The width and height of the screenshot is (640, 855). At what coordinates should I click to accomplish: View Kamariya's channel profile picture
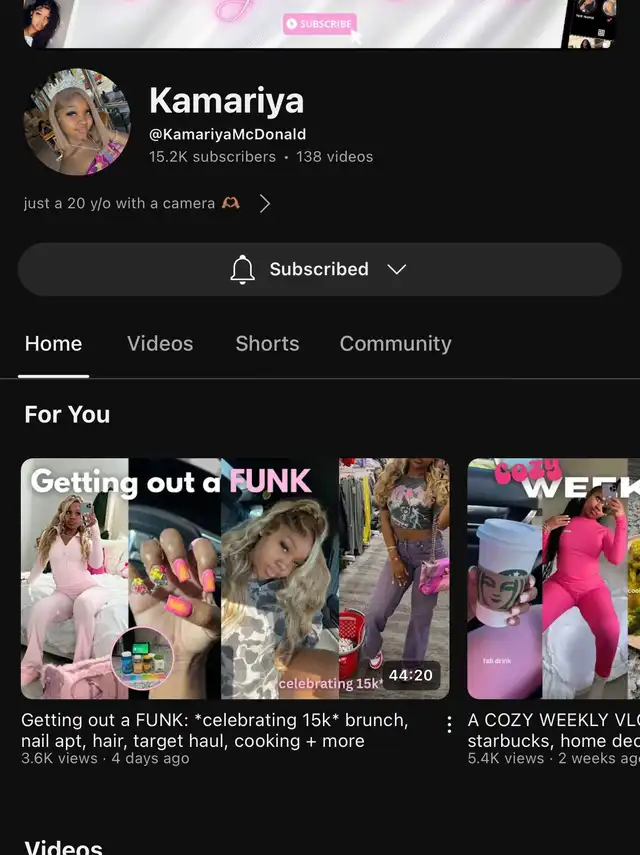click(77, 122)
